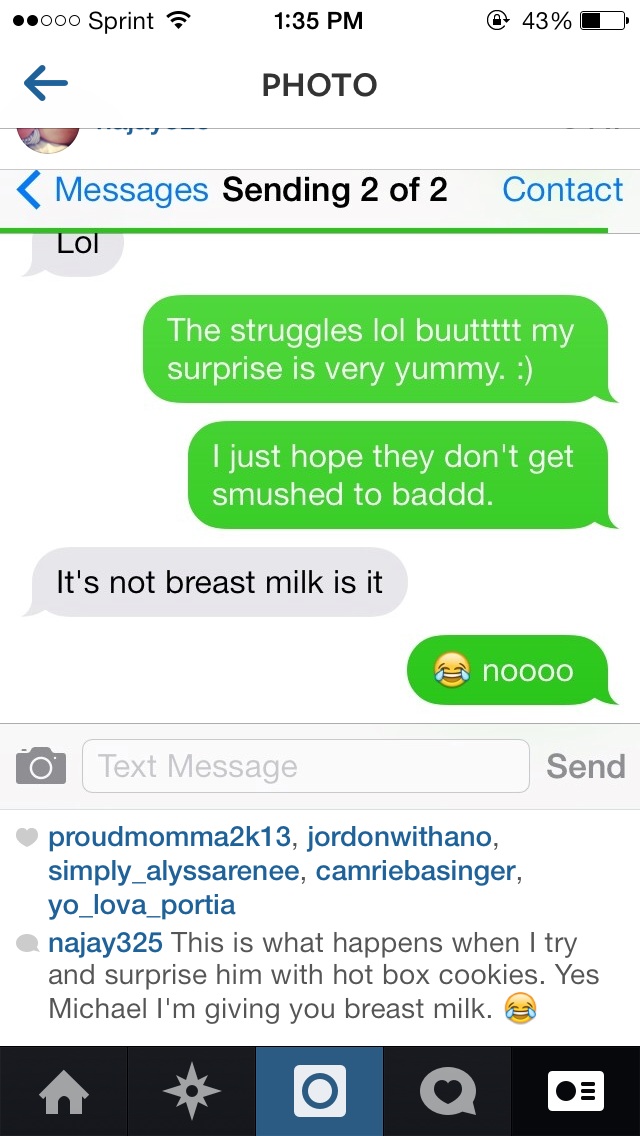Open yo_lova_portia's profile
Viewport: 640px width, 1136px height.
click(x=141, y=906)
